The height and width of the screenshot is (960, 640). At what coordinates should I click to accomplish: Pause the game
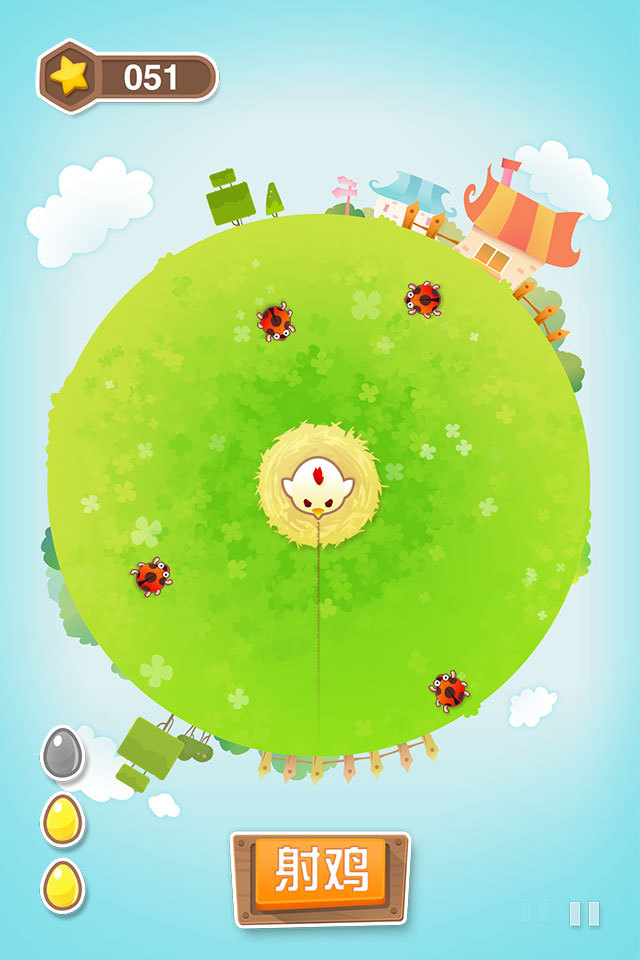[584, 912]
